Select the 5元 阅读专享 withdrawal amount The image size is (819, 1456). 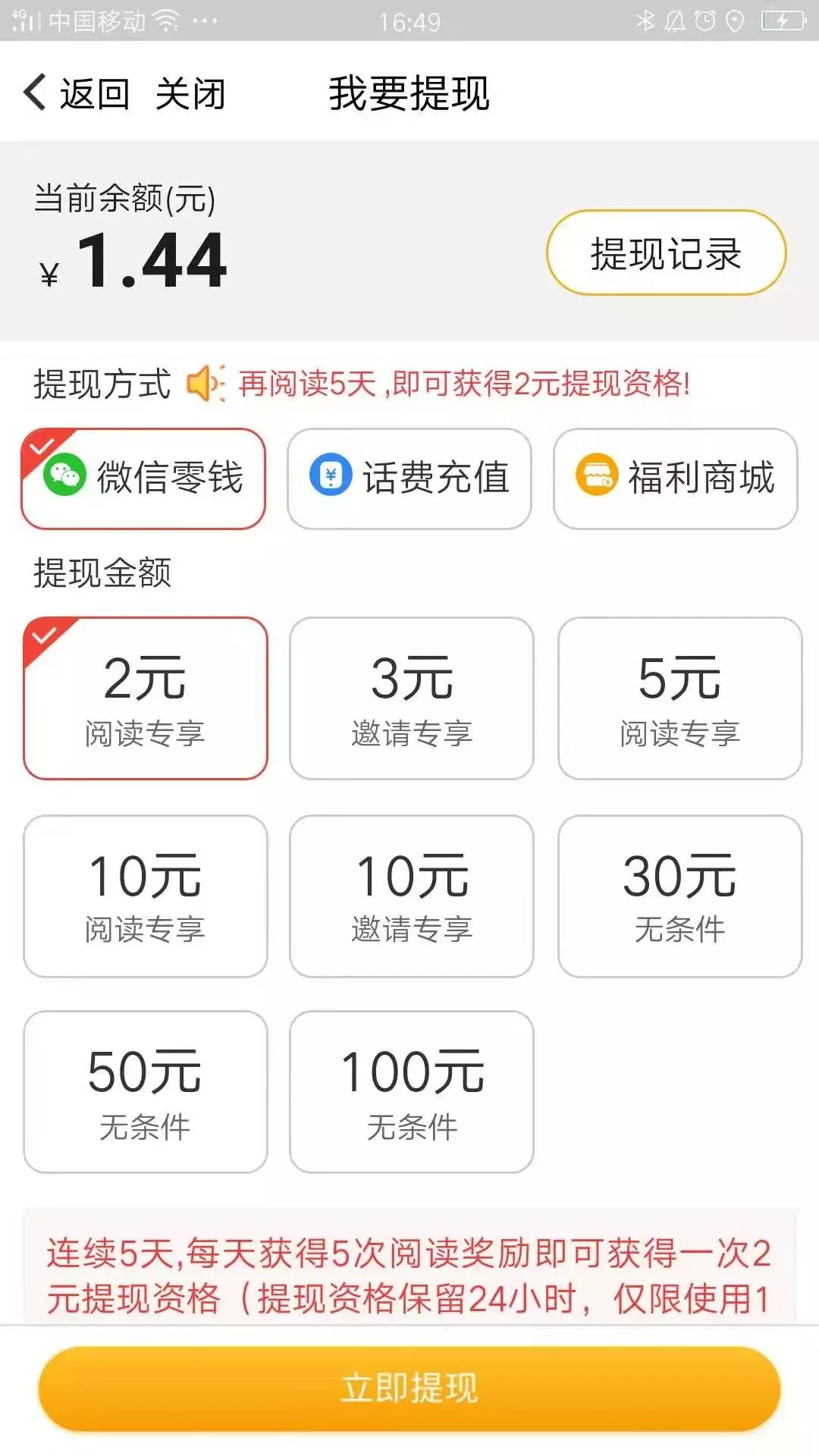pyautogui.click(x=679, y=698)
